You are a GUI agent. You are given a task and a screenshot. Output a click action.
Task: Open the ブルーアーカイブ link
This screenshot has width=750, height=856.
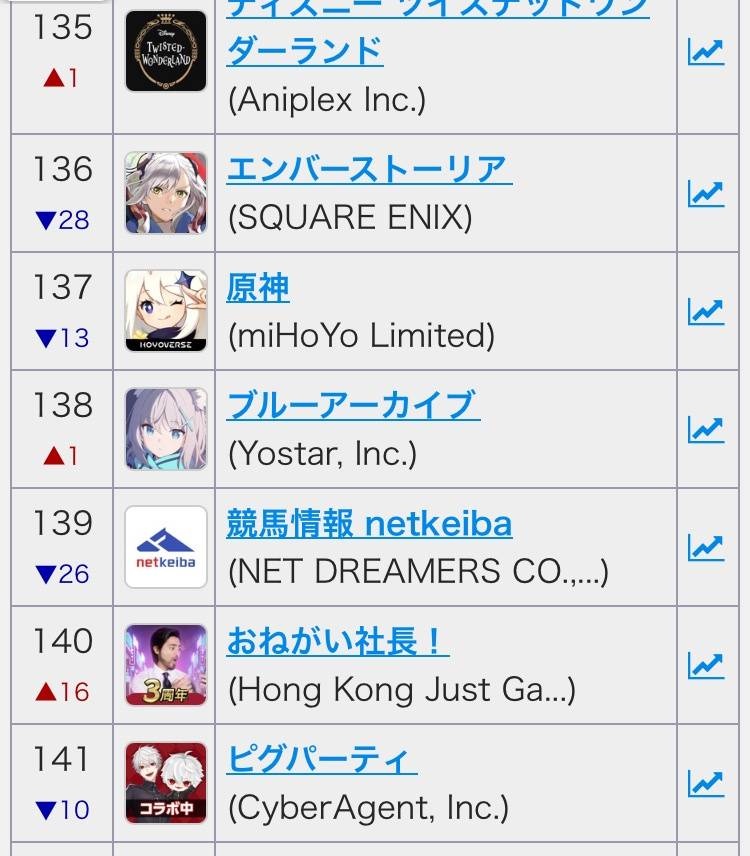click(353, 405)
